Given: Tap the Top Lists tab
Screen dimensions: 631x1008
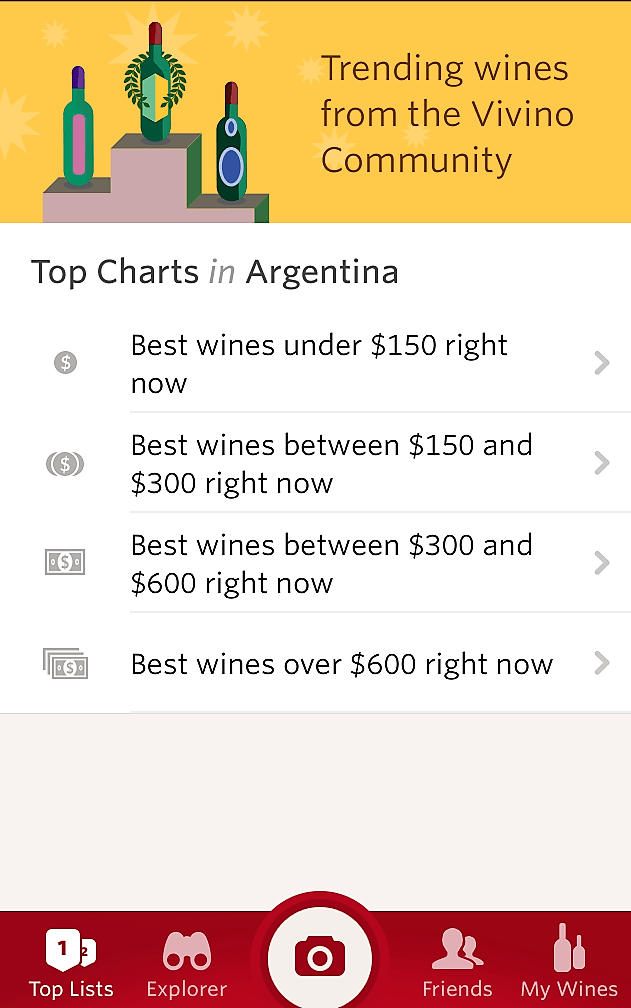Looking at the screenshot, I should pyautogui.click(x=71, y=962).
